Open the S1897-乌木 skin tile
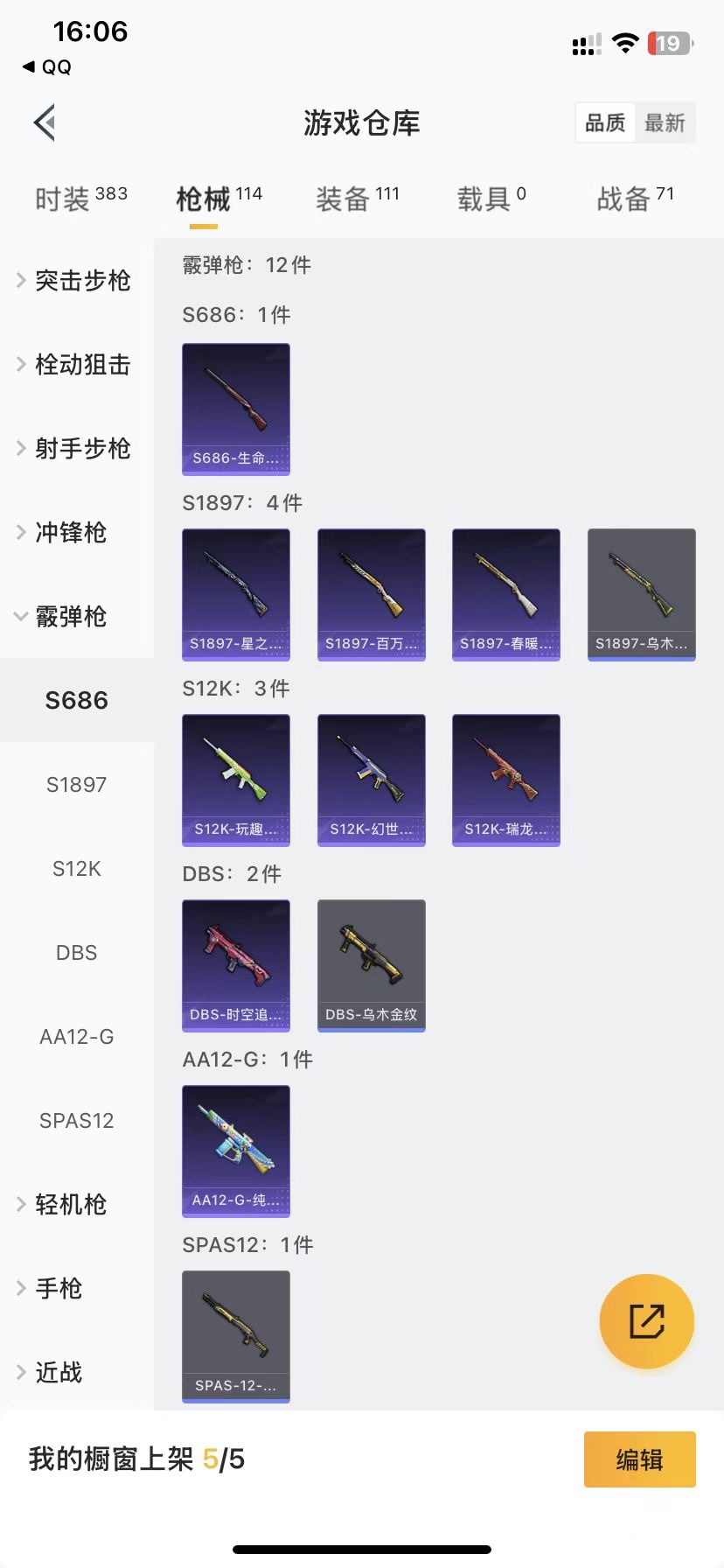 pos(641,594)
